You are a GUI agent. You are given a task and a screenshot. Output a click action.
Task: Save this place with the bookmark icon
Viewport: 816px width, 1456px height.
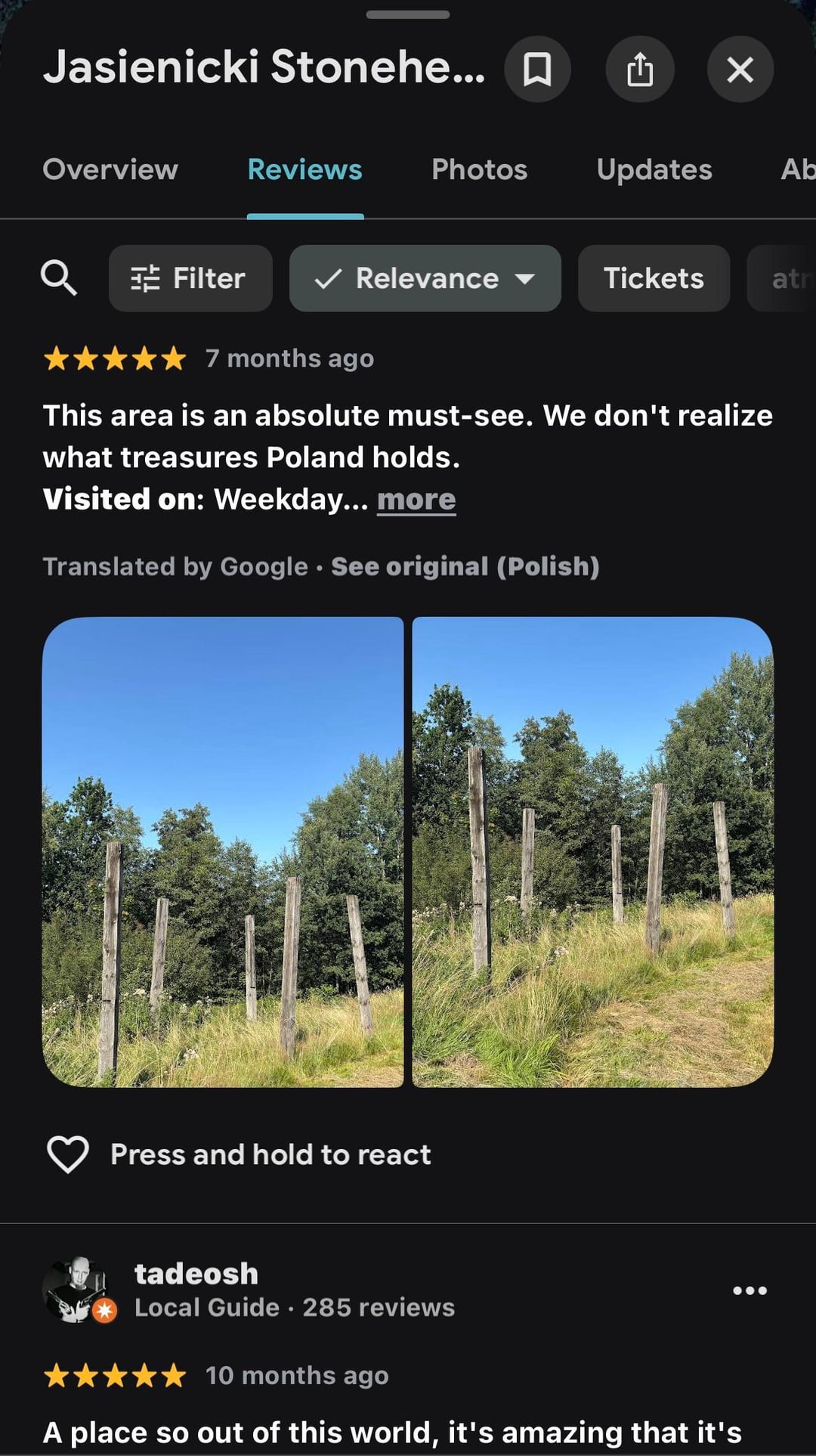click(537, 70)
